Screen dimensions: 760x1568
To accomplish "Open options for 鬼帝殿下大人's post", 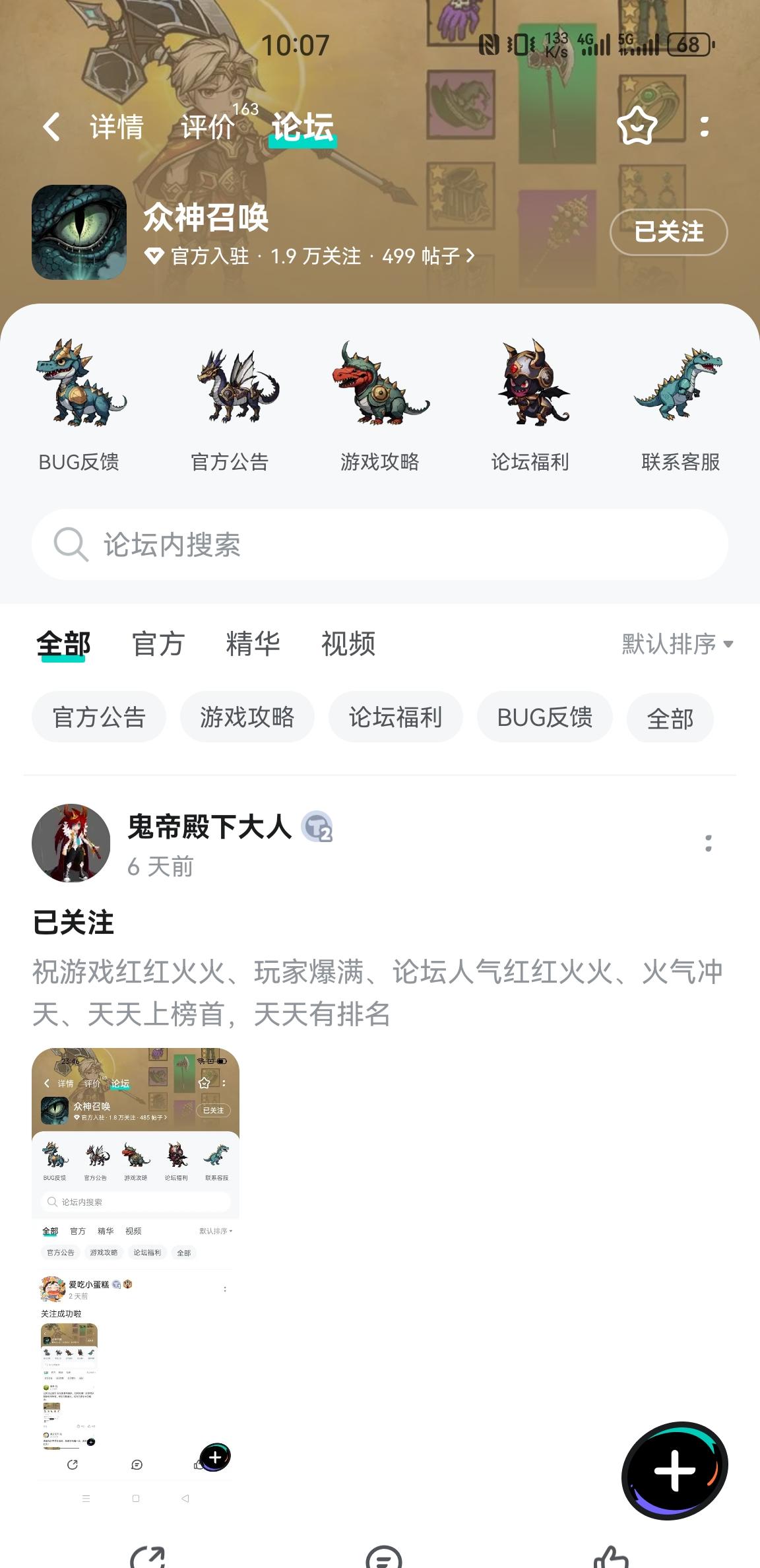I will pos(708,843).
